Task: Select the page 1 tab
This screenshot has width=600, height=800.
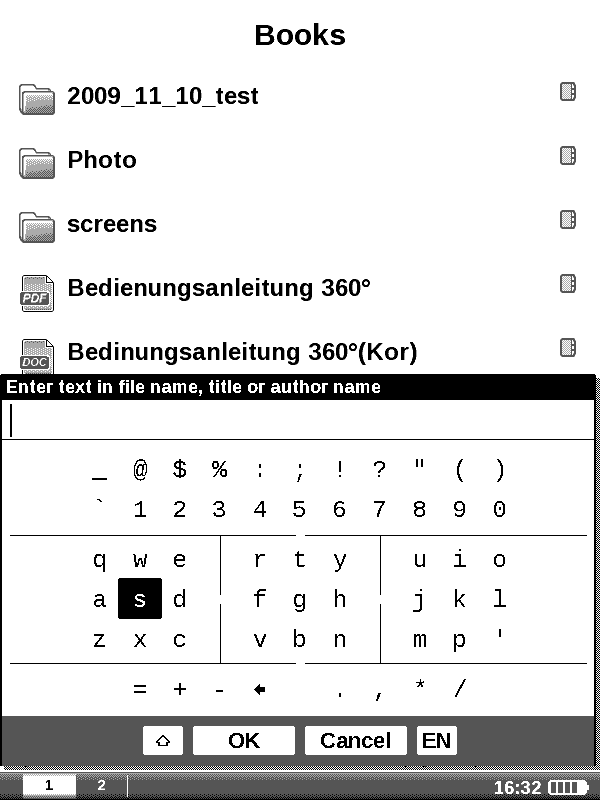Action: (48, 786)
